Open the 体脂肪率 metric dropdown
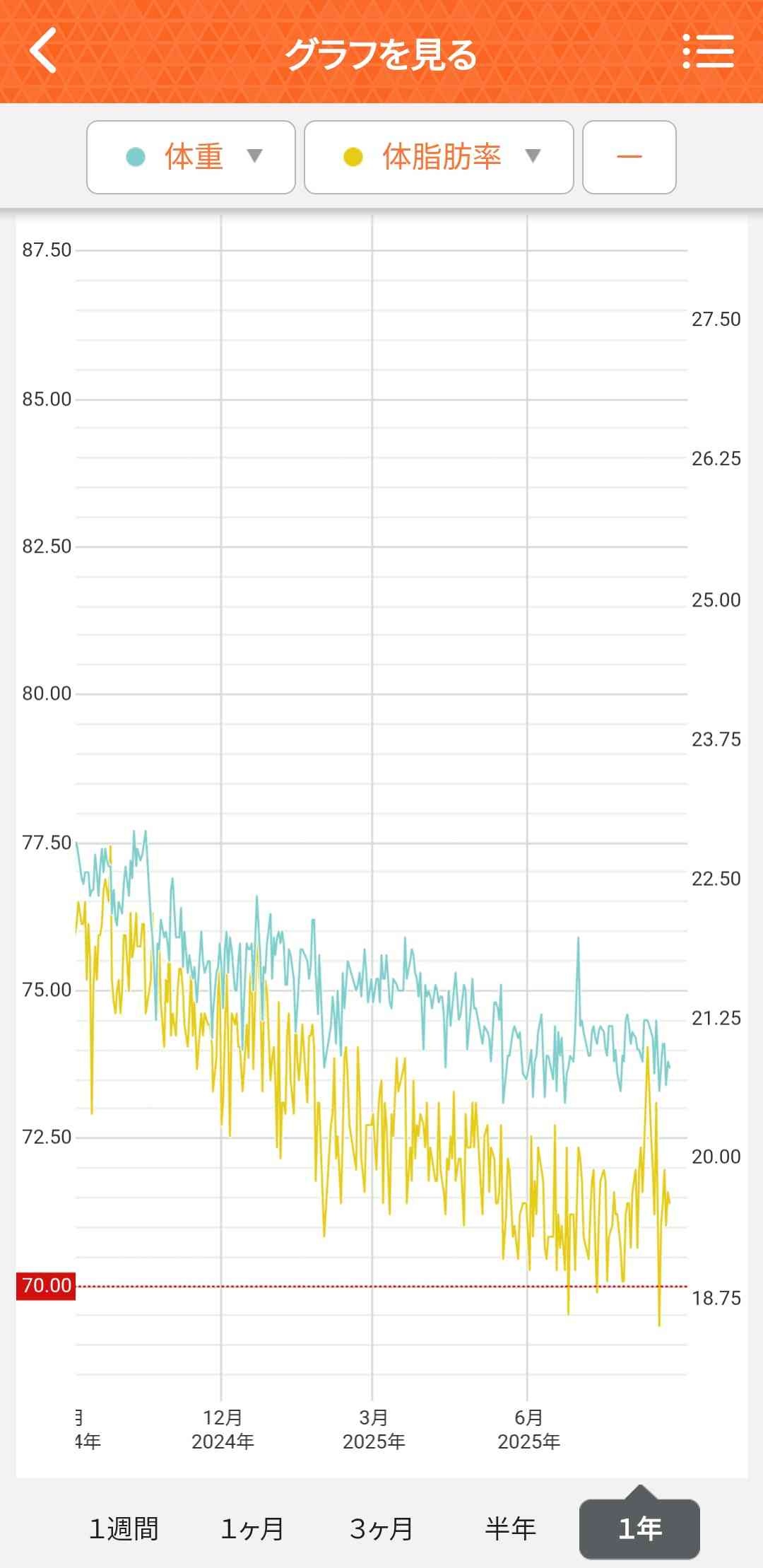The width and height of the screenshot is (763, 1568). pos(438,157)
